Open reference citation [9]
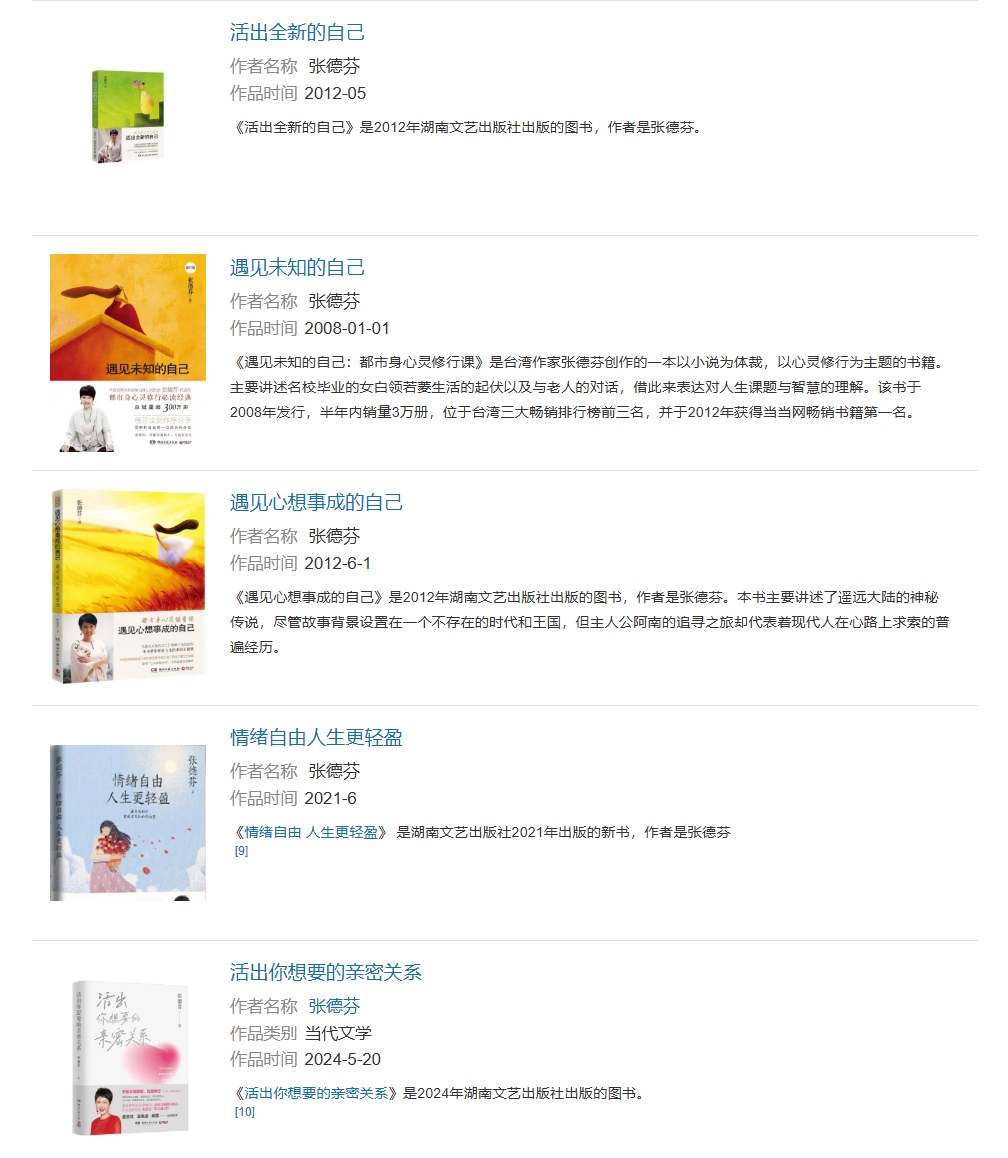The width and height of the screenshot is (1008, 1158). (241, 851)
